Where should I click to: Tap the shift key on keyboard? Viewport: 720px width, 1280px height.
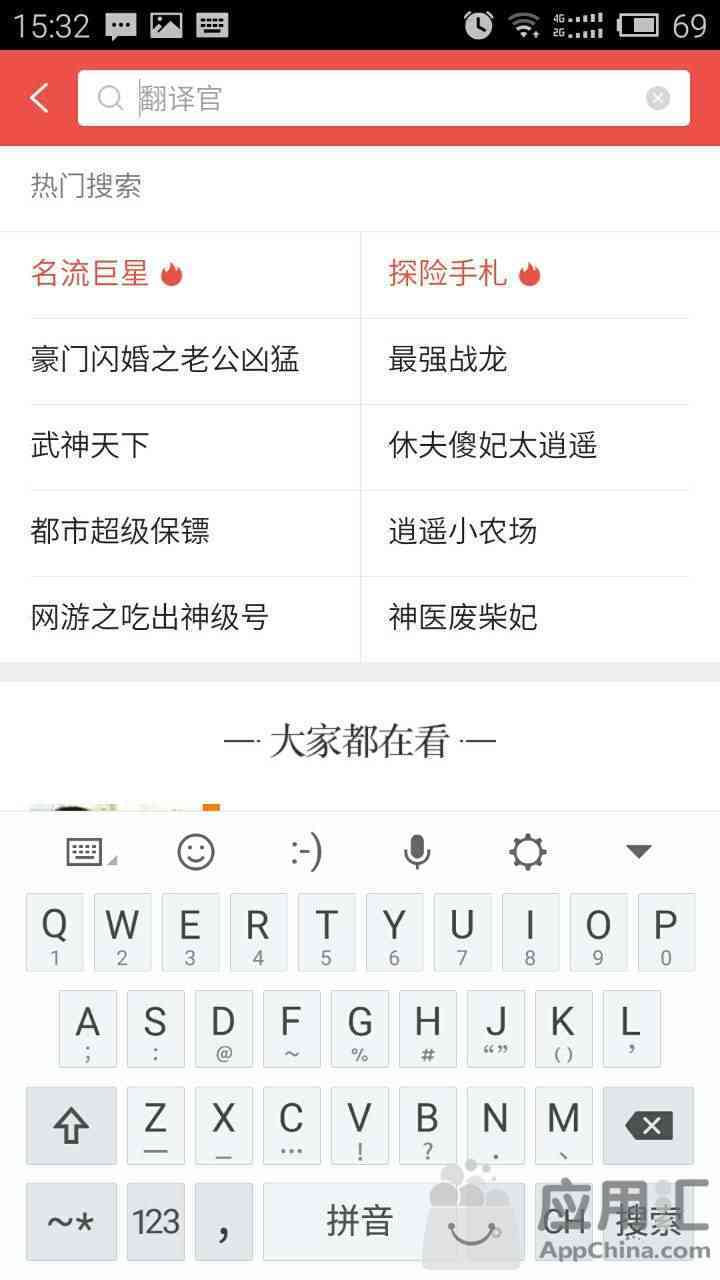(x=71, y=1126)
